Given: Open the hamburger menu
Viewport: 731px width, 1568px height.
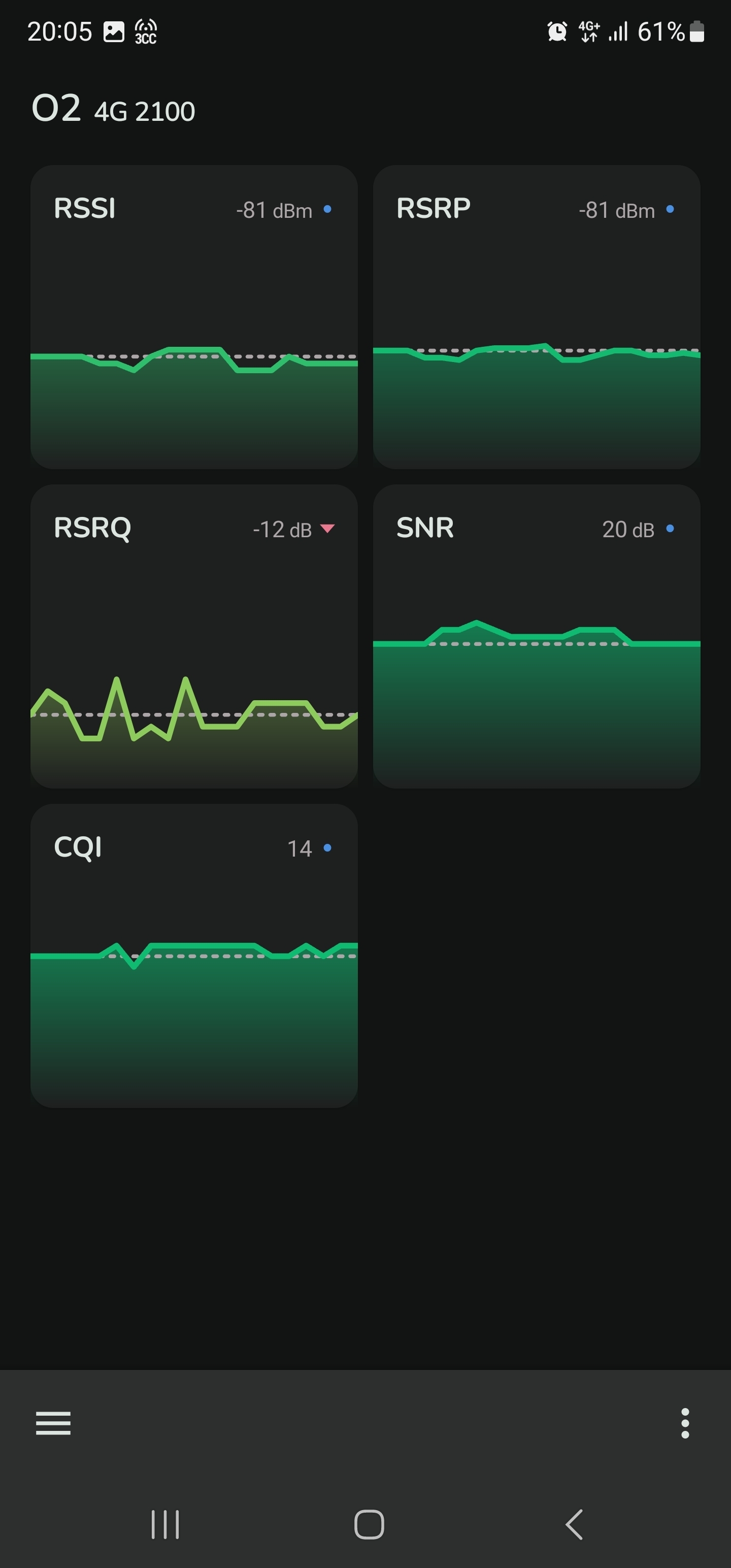Looking at the screenshot, I should [53, 1423].
